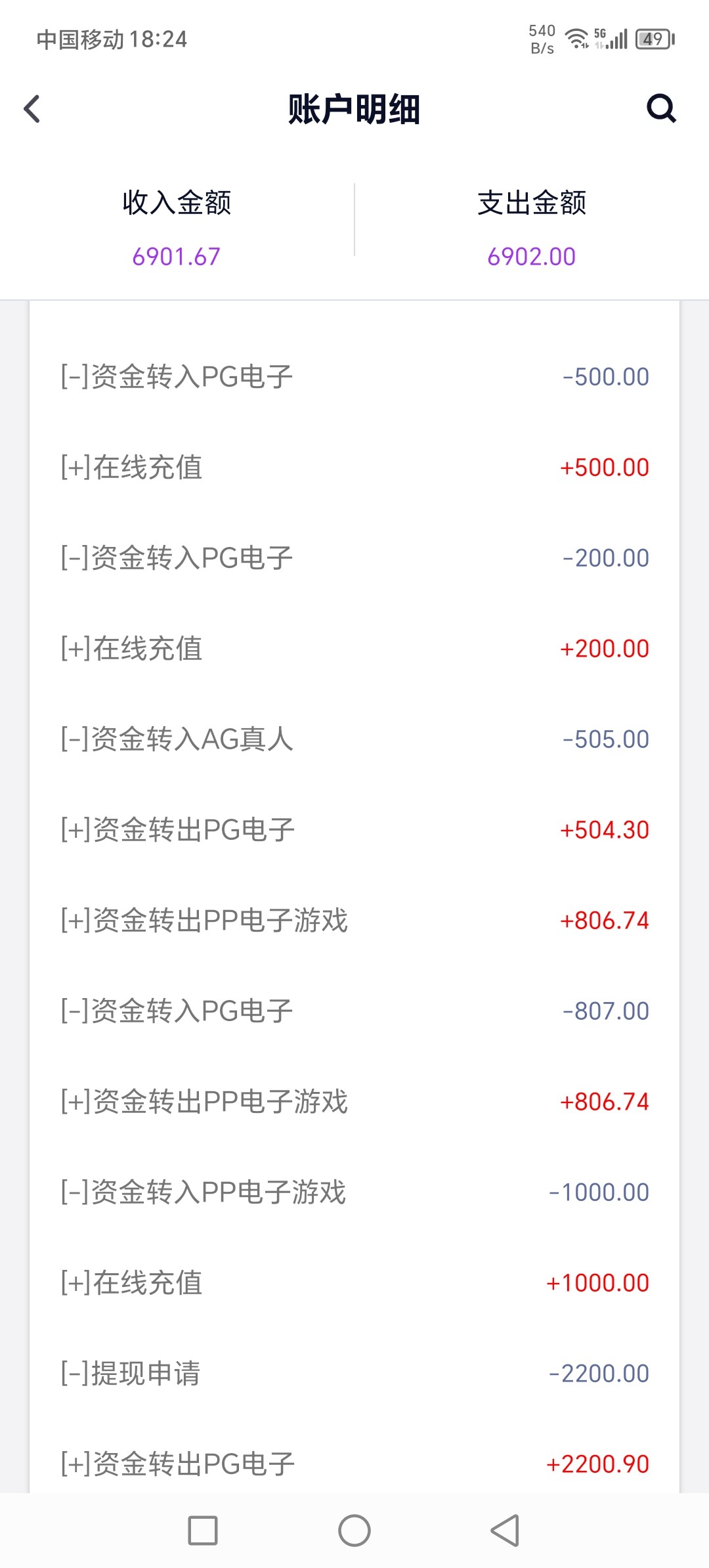
Task: View the 资金转入PP电子游戏 -1000.00 entry
Action: point(354,1192)
